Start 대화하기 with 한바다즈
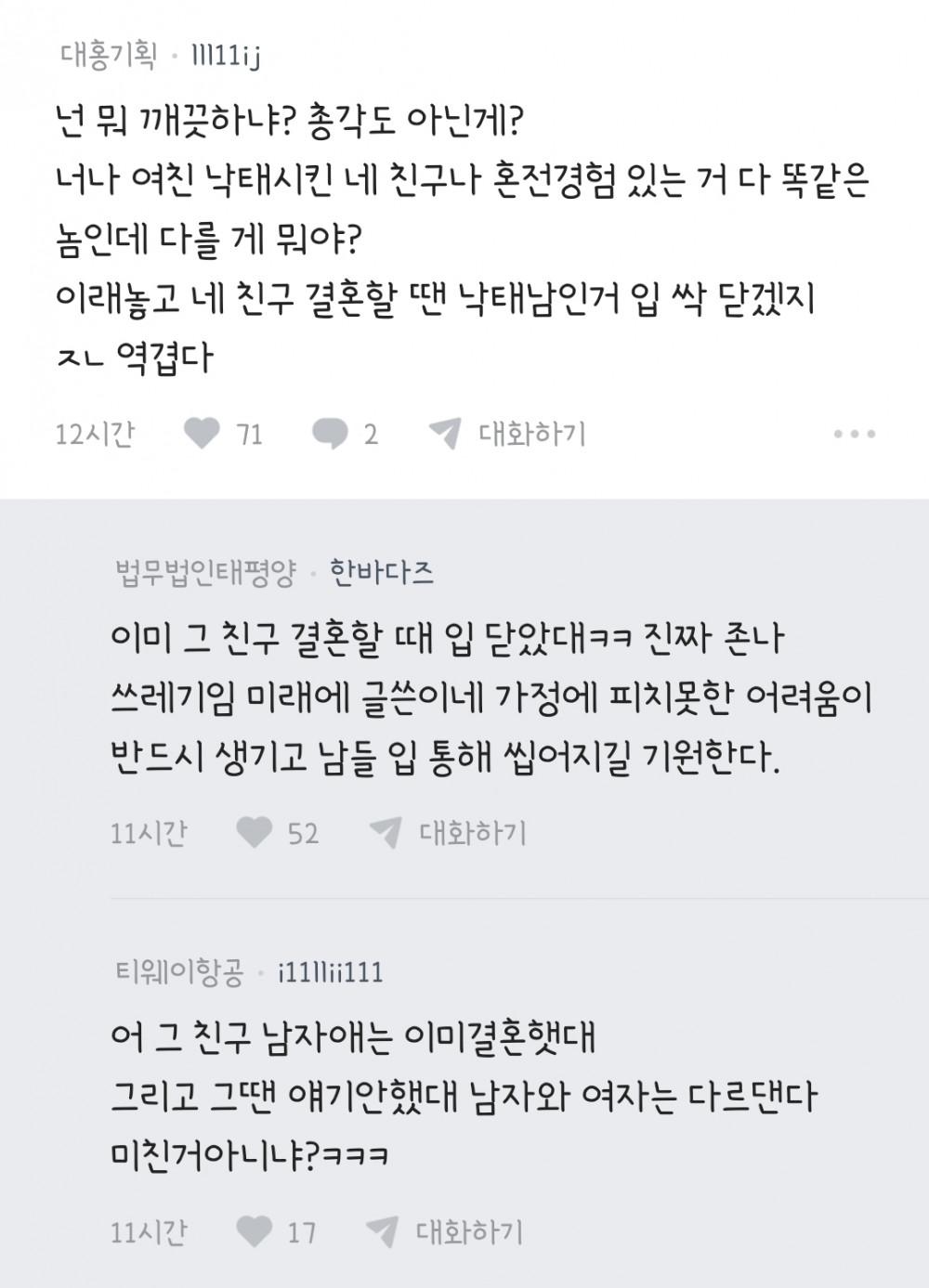 (474, 834)
